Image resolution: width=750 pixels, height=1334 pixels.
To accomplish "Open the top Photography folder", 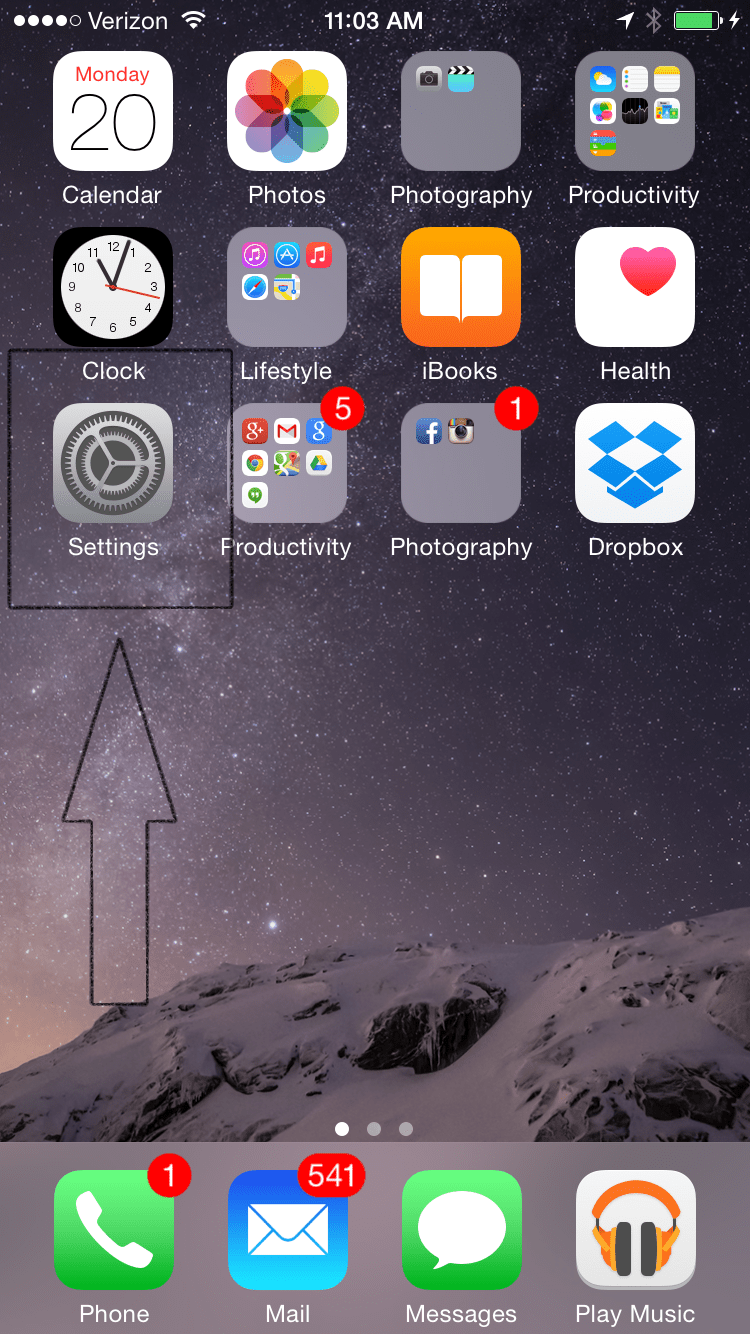I will [460, 111].
